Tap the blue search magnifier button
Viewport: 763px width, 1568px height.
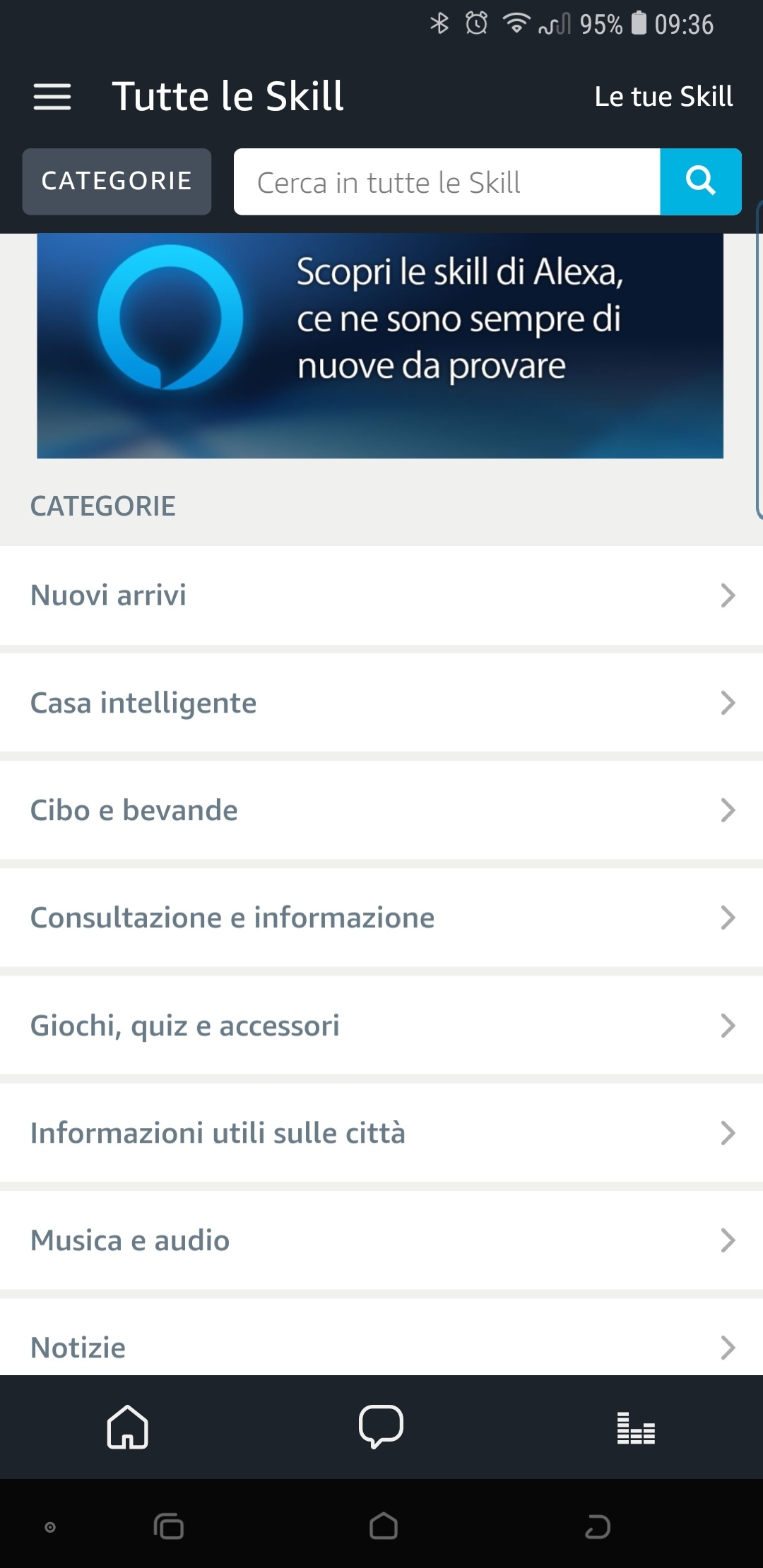(701, 182)
